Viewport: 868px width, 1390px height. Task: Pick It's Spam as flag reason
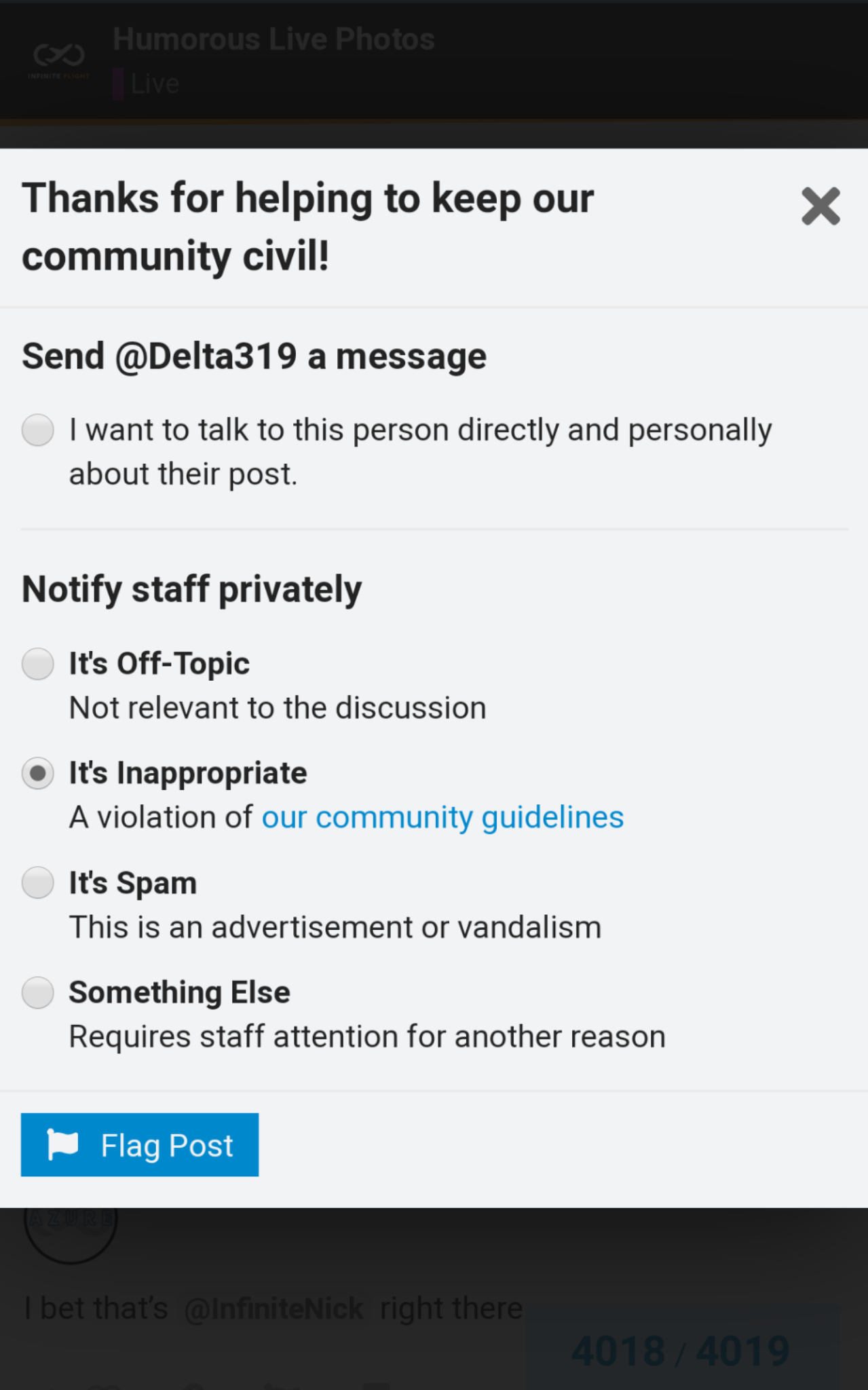(x=38, y=883)
